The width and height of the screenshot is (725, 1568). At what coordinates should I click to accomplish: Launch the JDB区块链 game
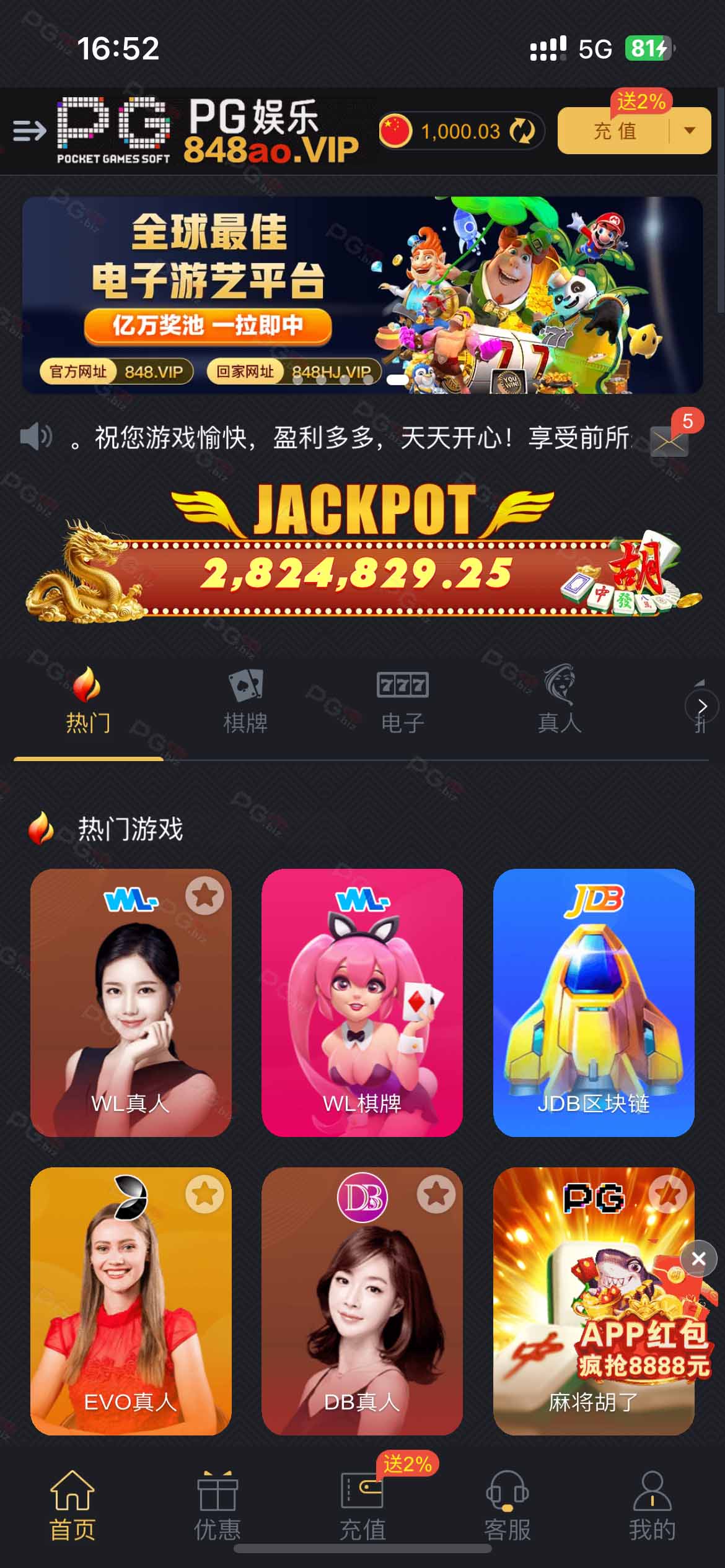point(594,1003)
